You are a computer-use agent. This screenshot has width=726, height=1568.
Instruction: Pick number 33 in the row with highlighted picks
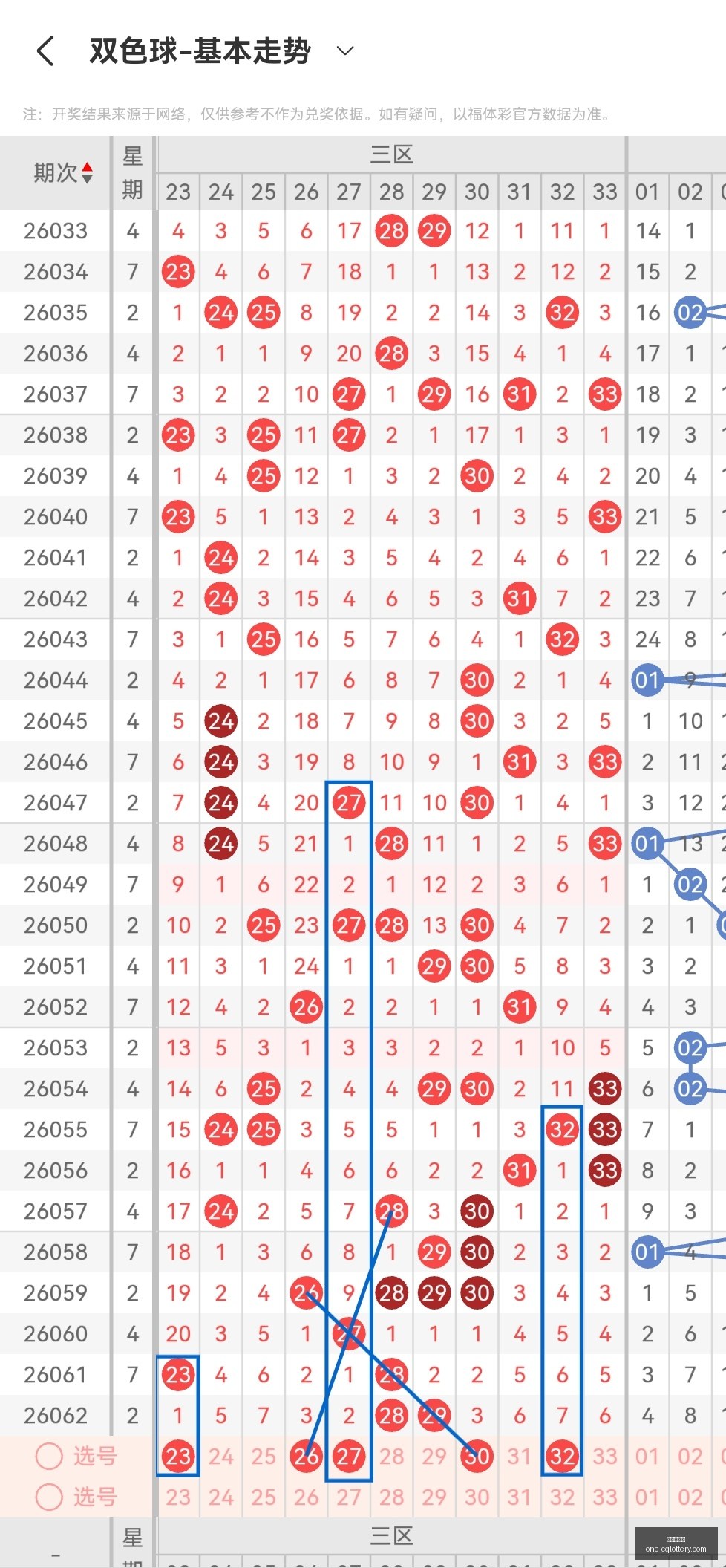point(605,1456)
